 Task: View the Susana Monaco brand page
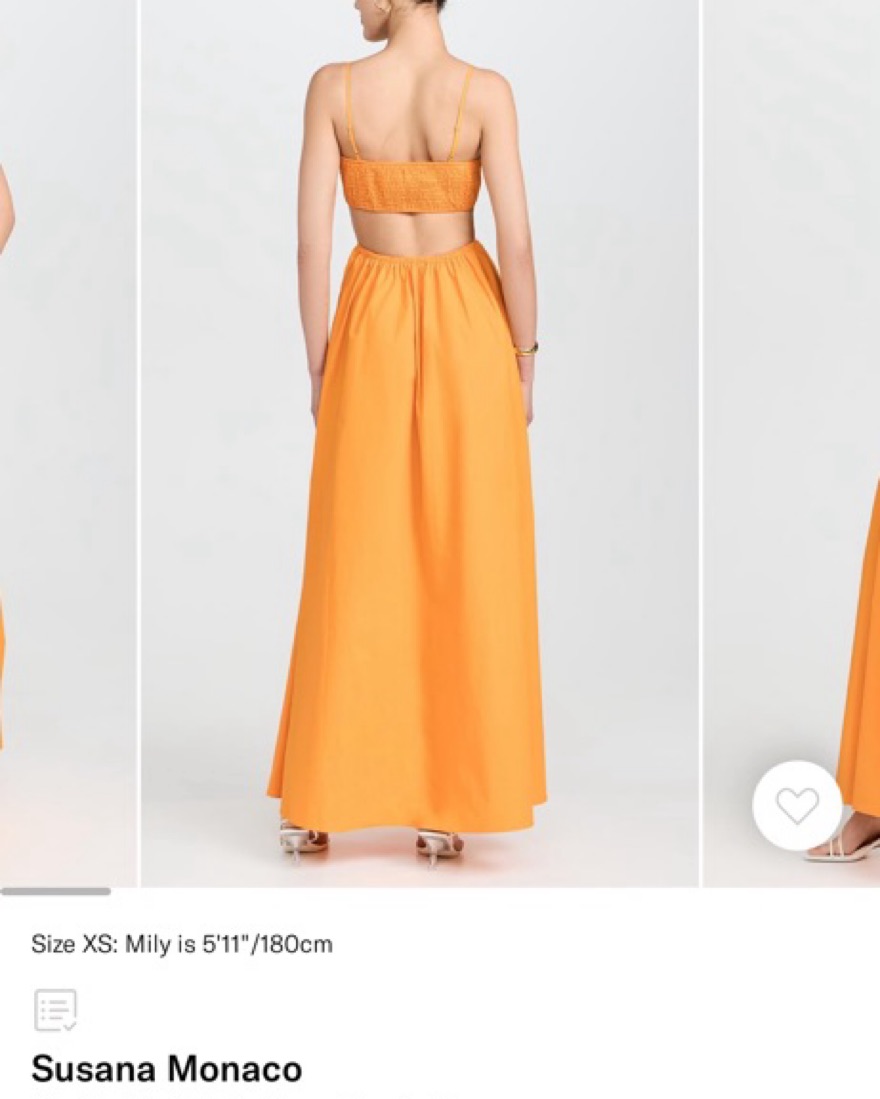166,1069
